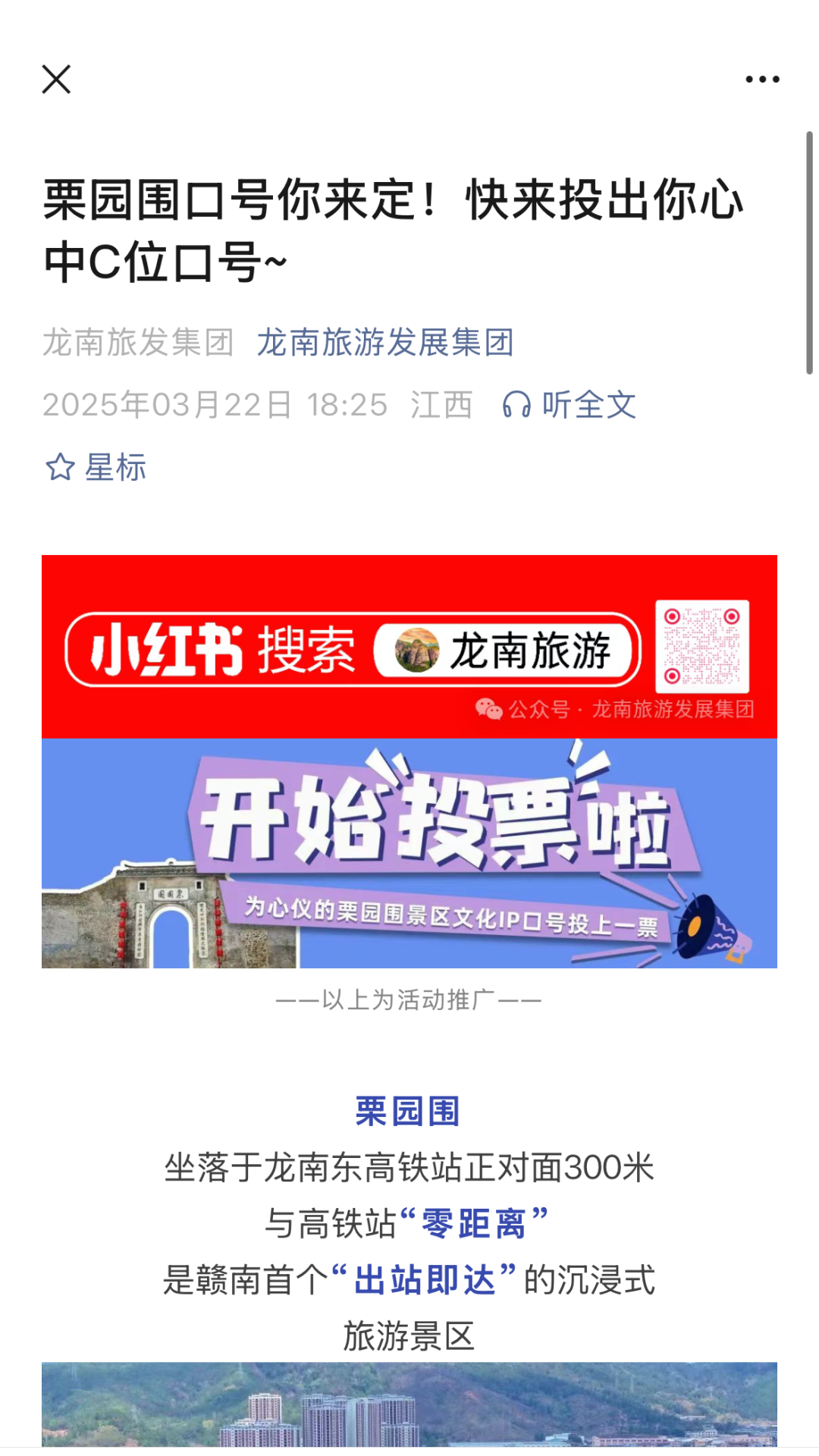Close the article page
The width and height of the screenshot is (819, 1456).
[x=56, y=79]
